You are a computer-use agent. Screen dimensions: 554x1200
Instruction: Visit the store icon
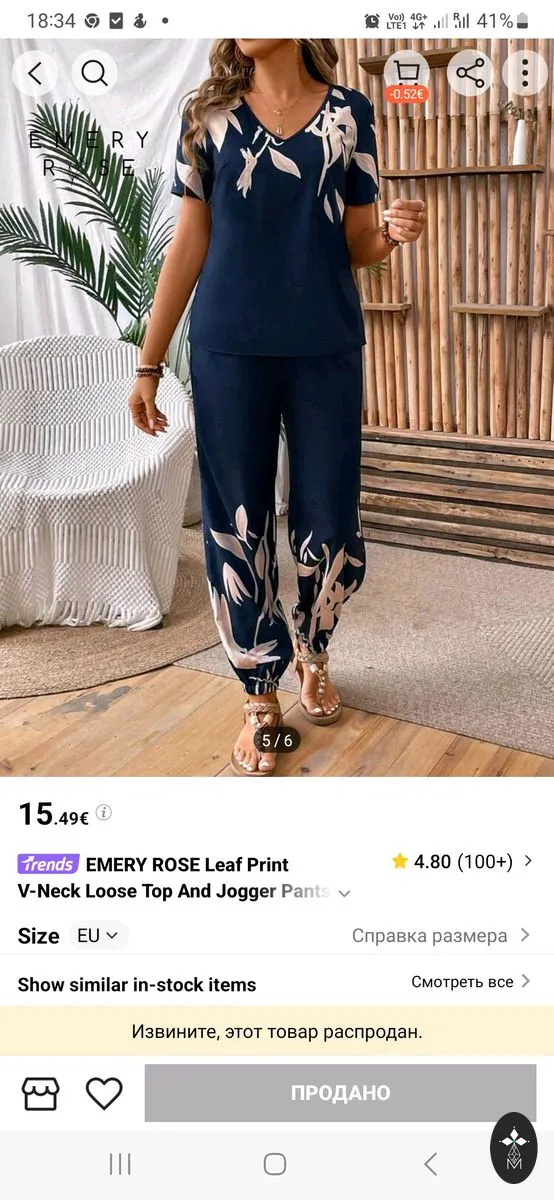(41, 1093)
